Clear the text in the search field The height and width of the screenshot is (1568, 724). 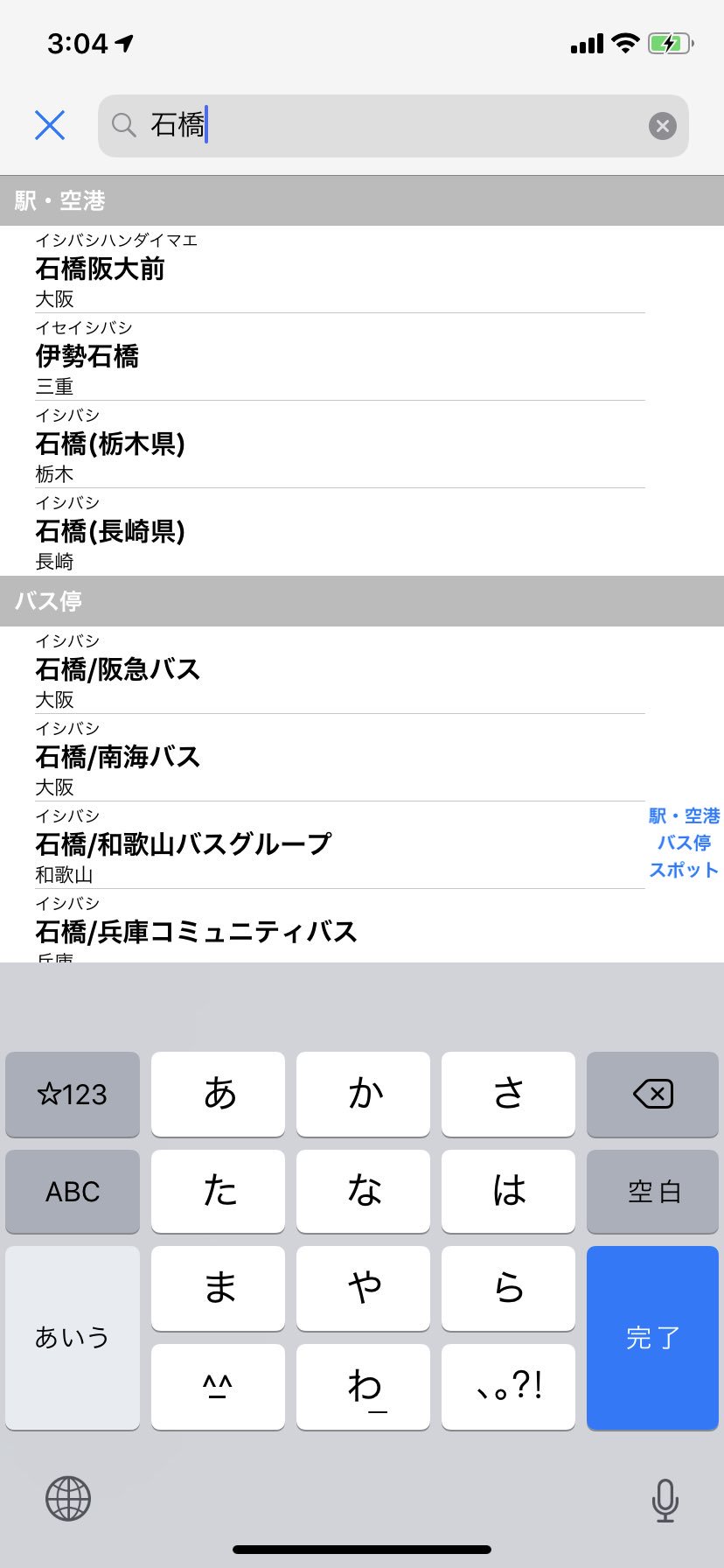(663, 127)
